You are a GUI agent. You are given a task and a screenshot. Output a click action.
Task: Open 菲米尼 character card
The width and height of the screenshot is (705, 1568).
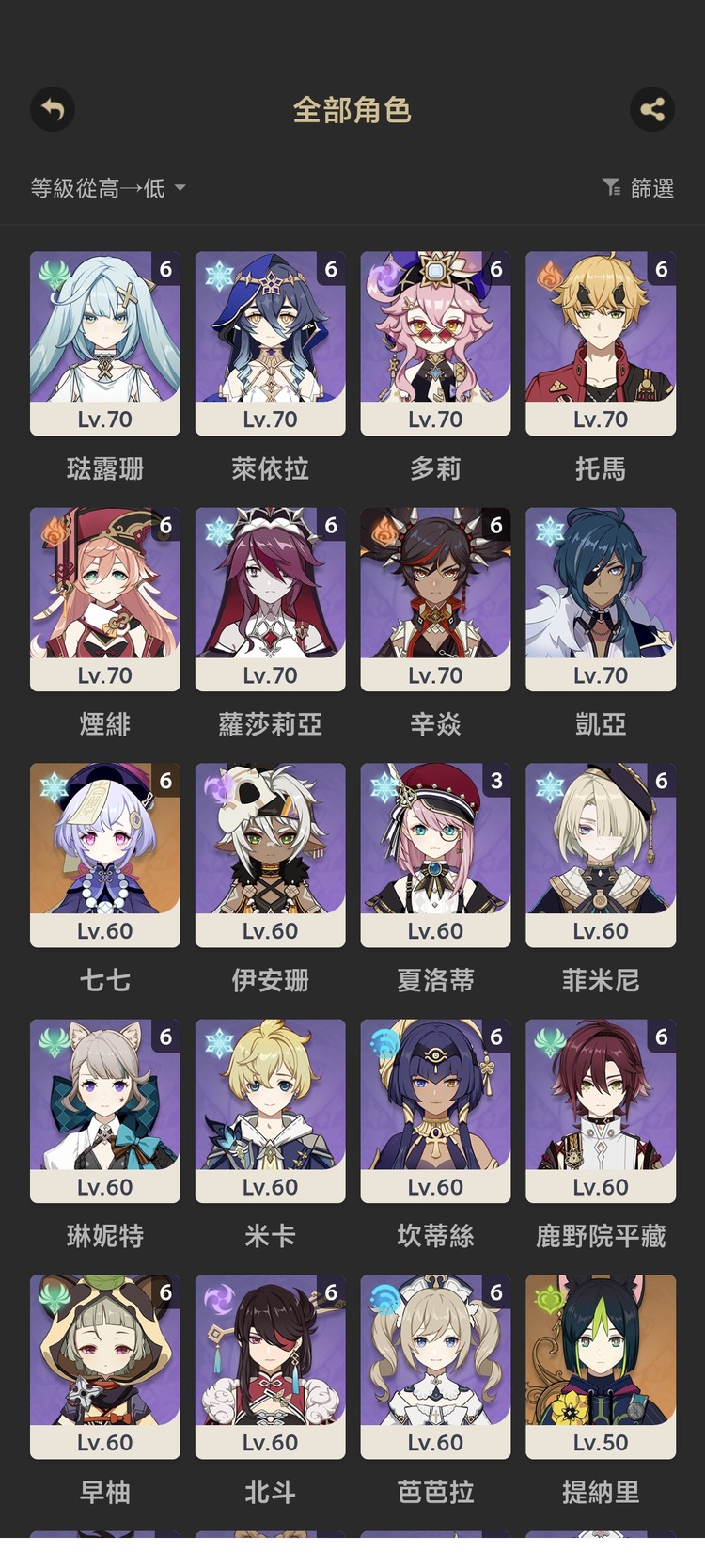[601, 855]
